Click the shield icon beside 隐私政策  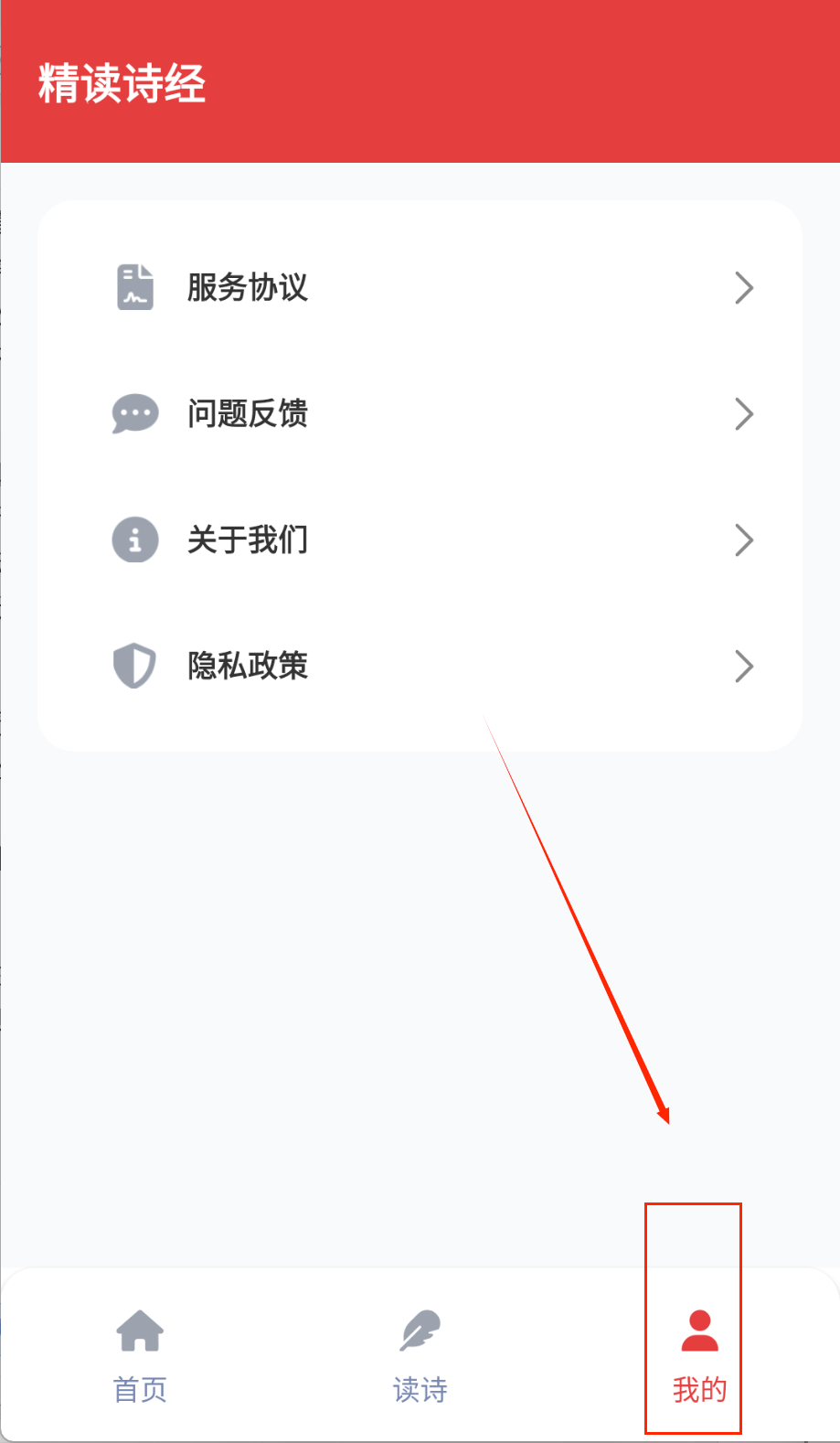click(134, 666)
